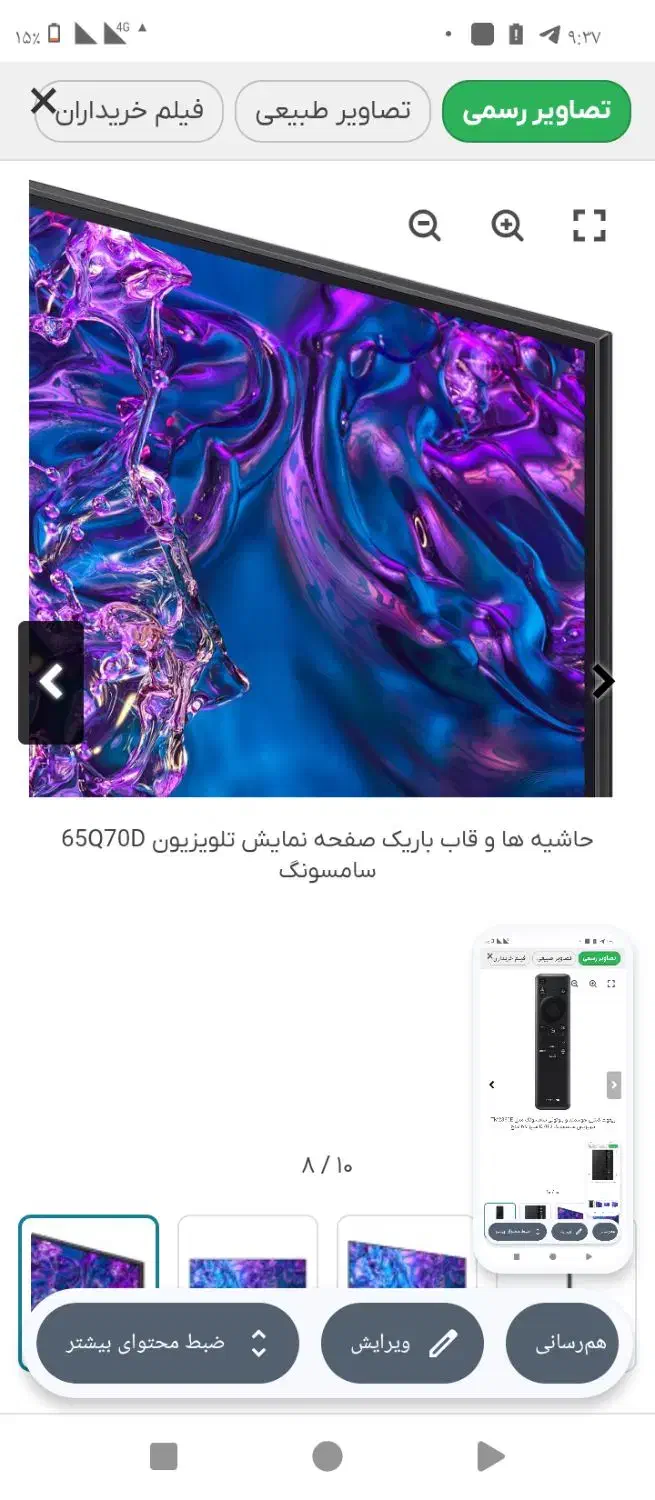Switch to the تصاویر طبیعی tab
This screenshot has height=1500, width=655.
coord(332,111)
